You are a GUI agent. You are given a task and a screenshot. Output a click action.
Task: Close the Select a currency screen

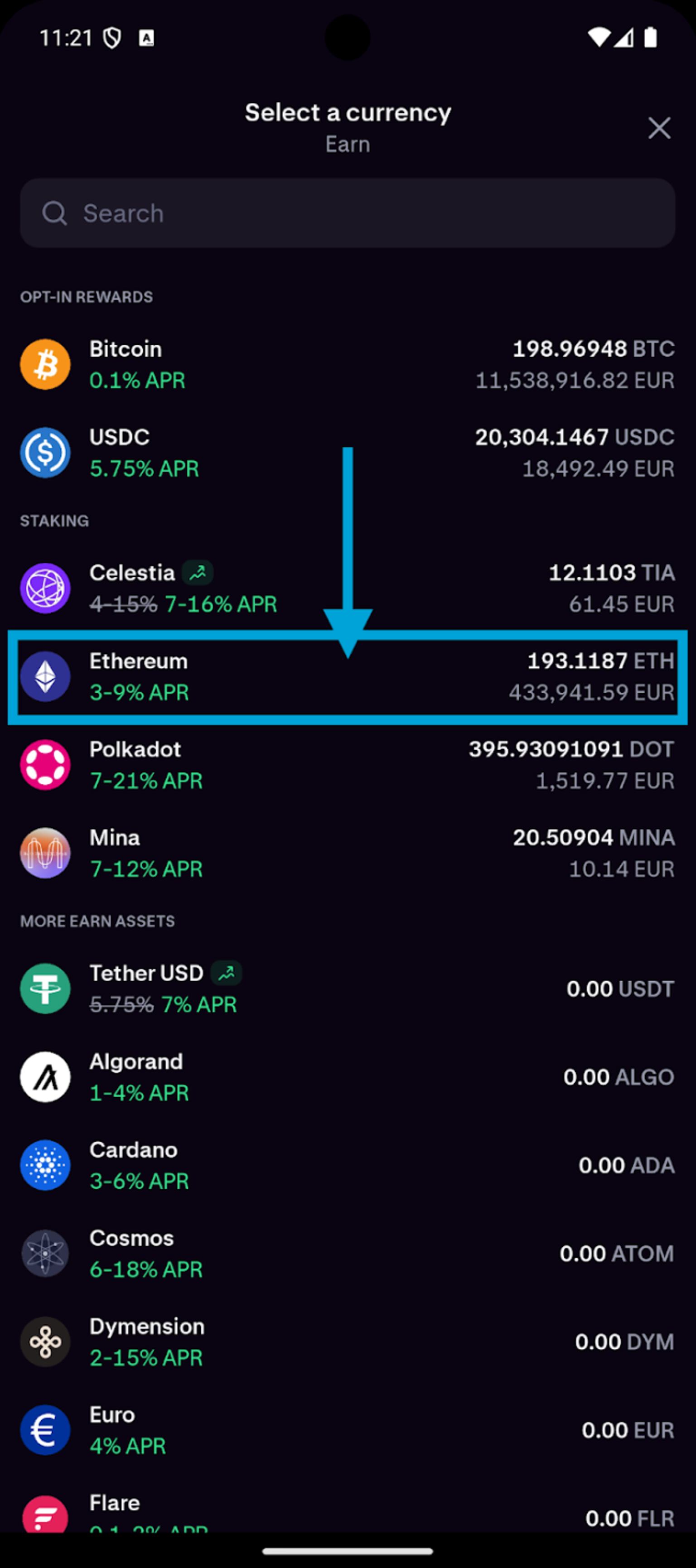click(659, 128)
